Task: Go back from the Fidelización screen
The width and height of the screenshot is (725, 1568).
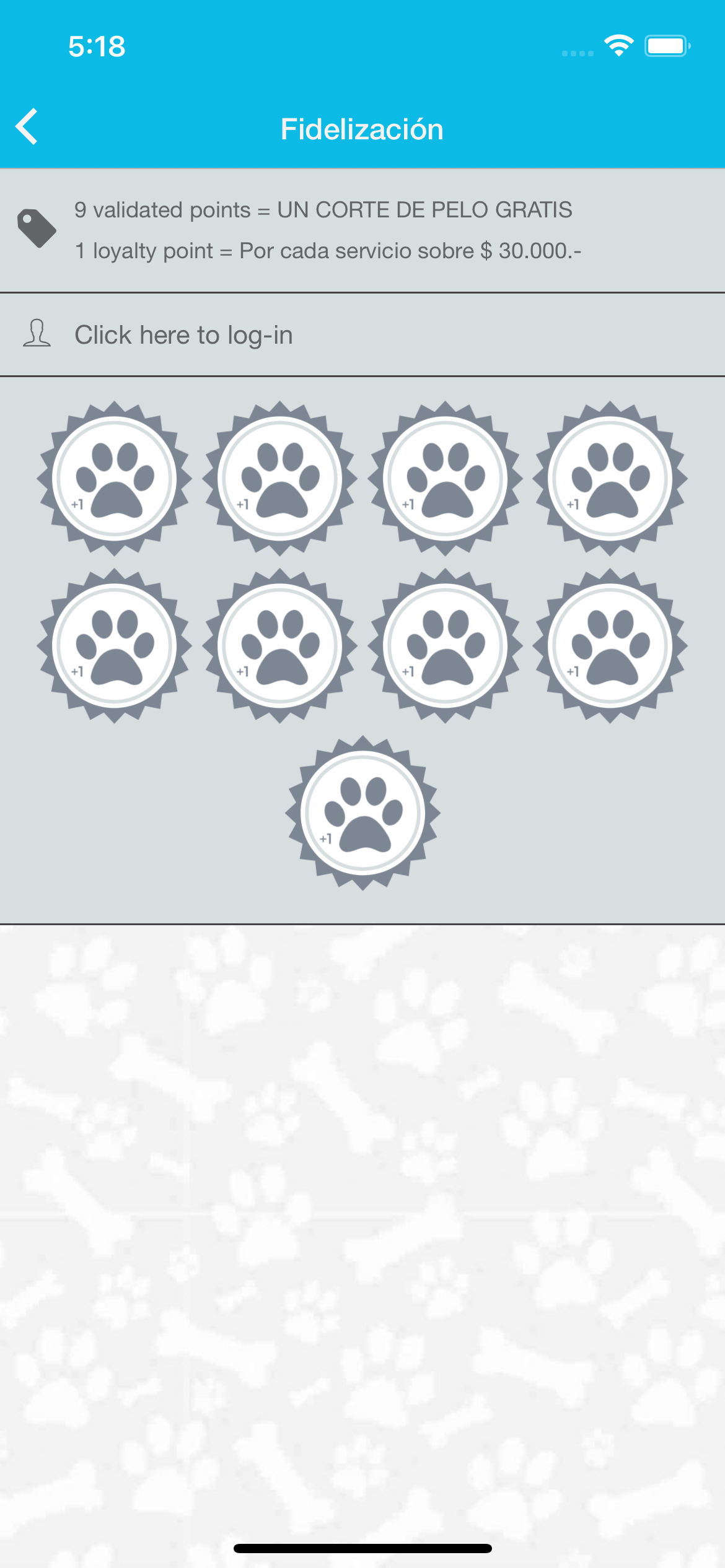Action: (27, 127)
